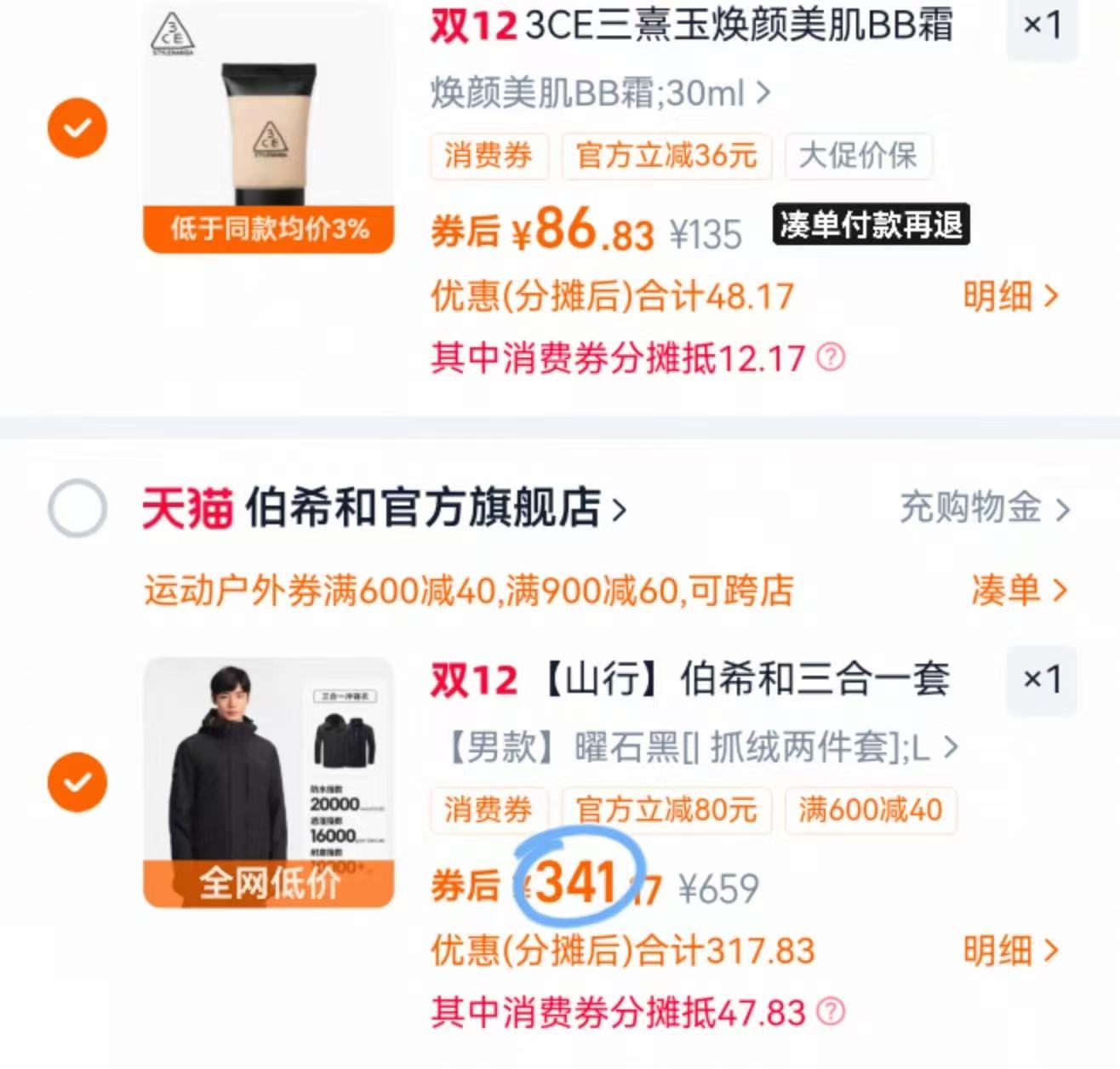
Task: View 明细 for the 48.17 discount
Action: pos(1010,296)
